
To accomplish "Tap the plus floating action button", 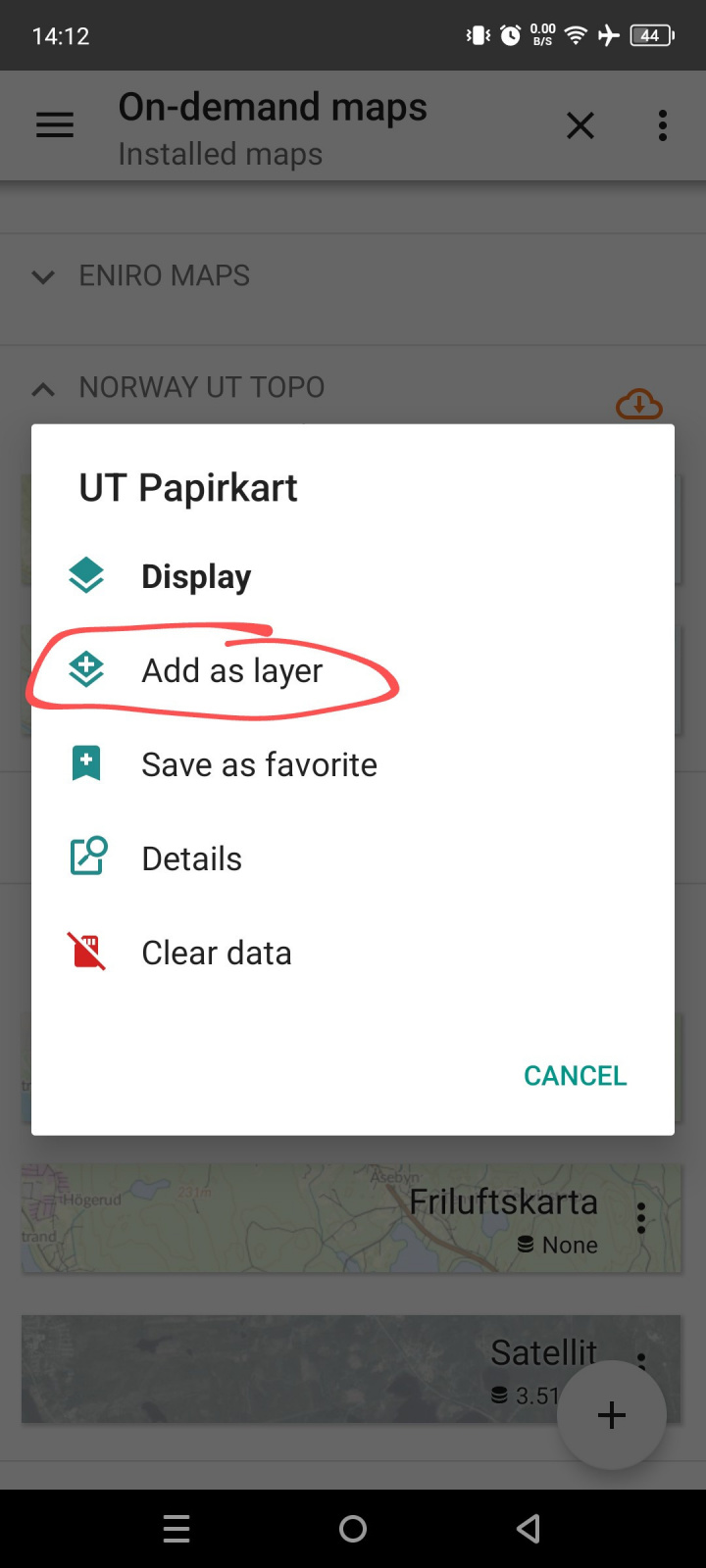I will point(612,1415).
